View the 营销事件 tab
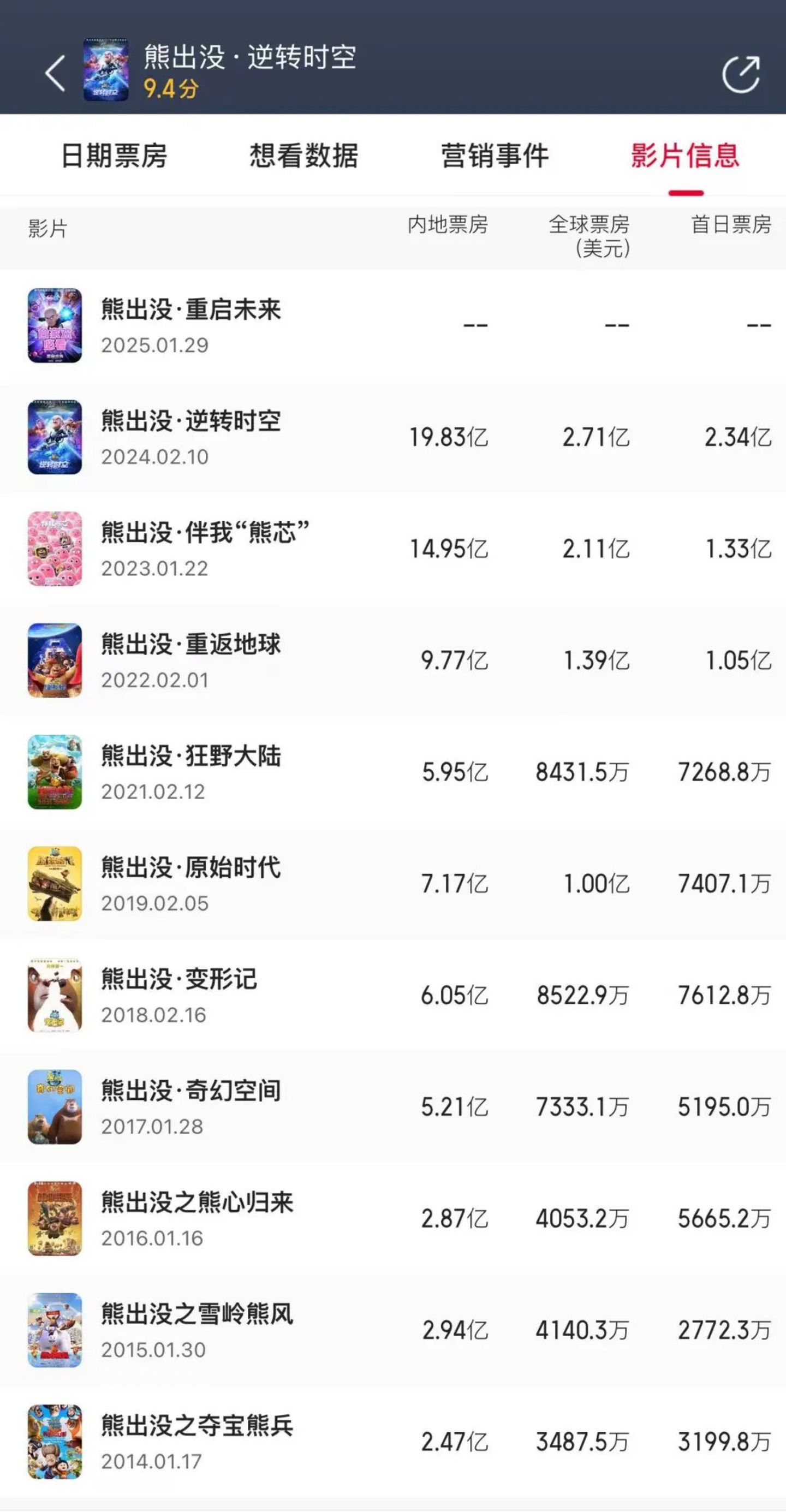Screen dimensions: 786x1512 (x=495, y=156)
